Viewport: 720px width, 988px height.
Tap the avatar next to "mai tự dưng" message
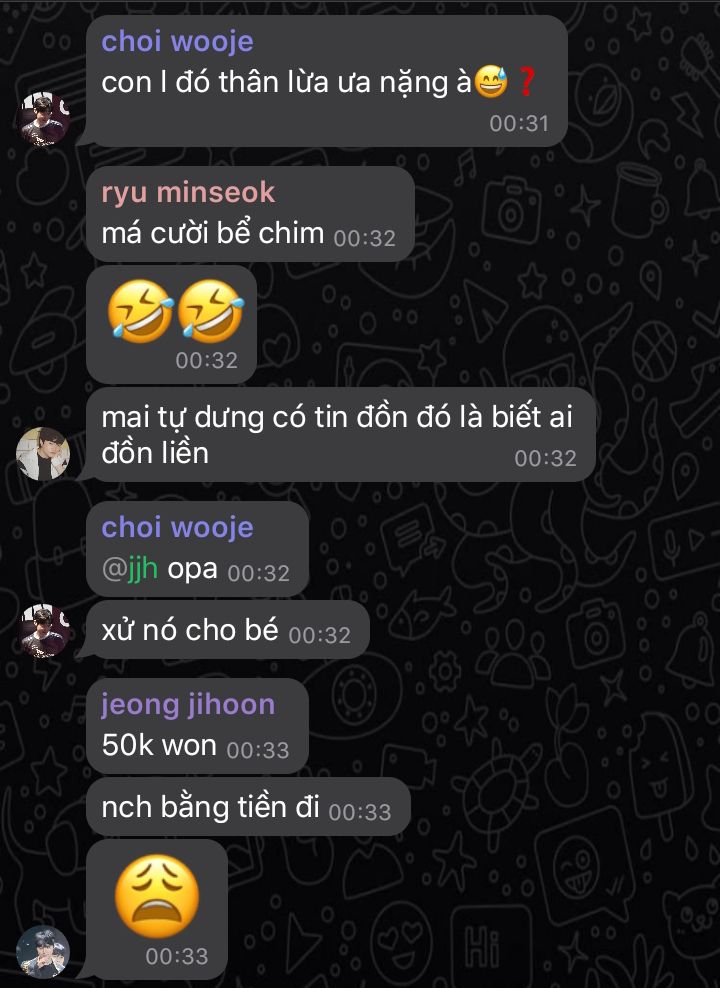tap(43, 453)
